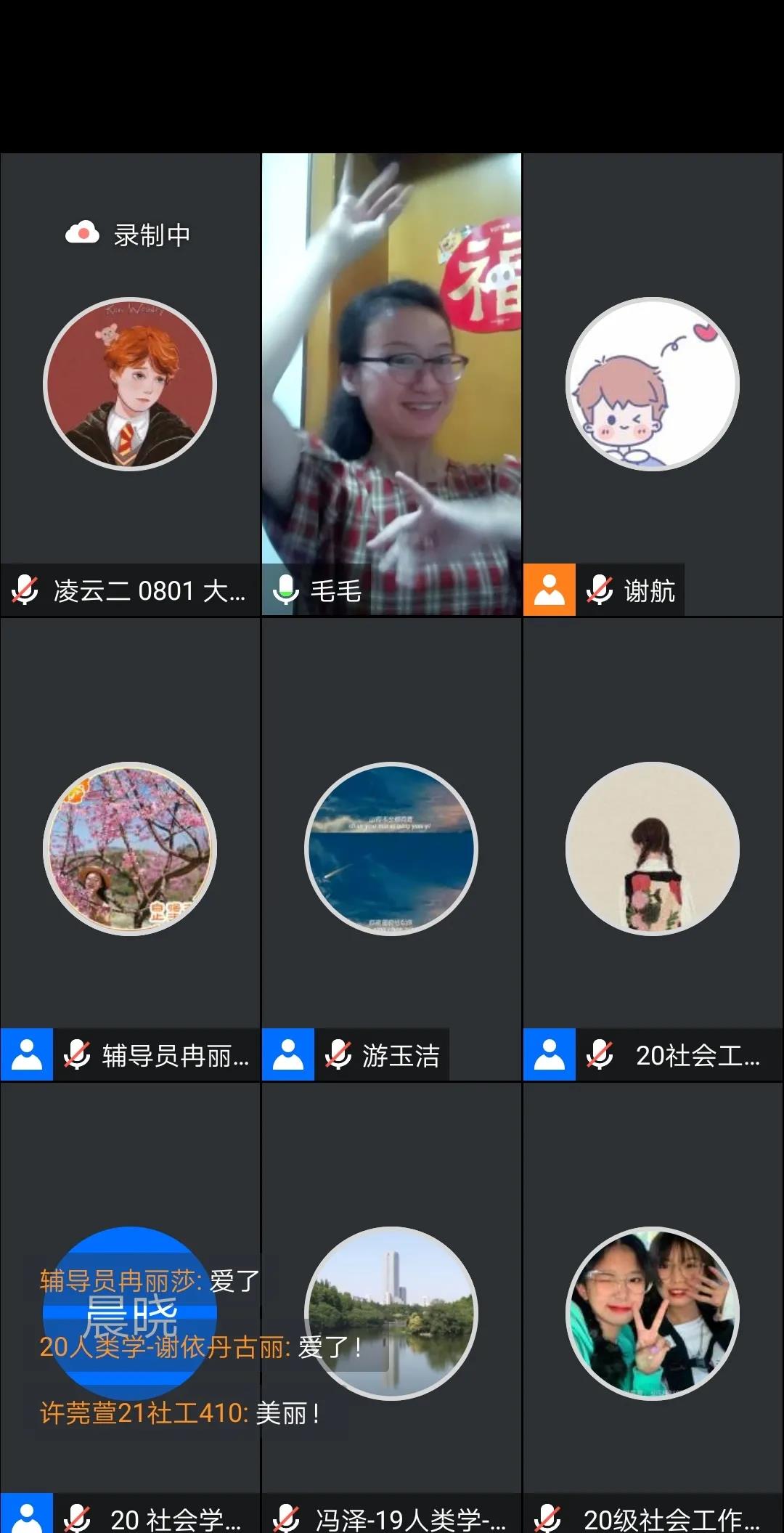This screenshot has height=1533, width=784.
Task: Select 毛毛's live video tile
Action: (x=391, y=385)
